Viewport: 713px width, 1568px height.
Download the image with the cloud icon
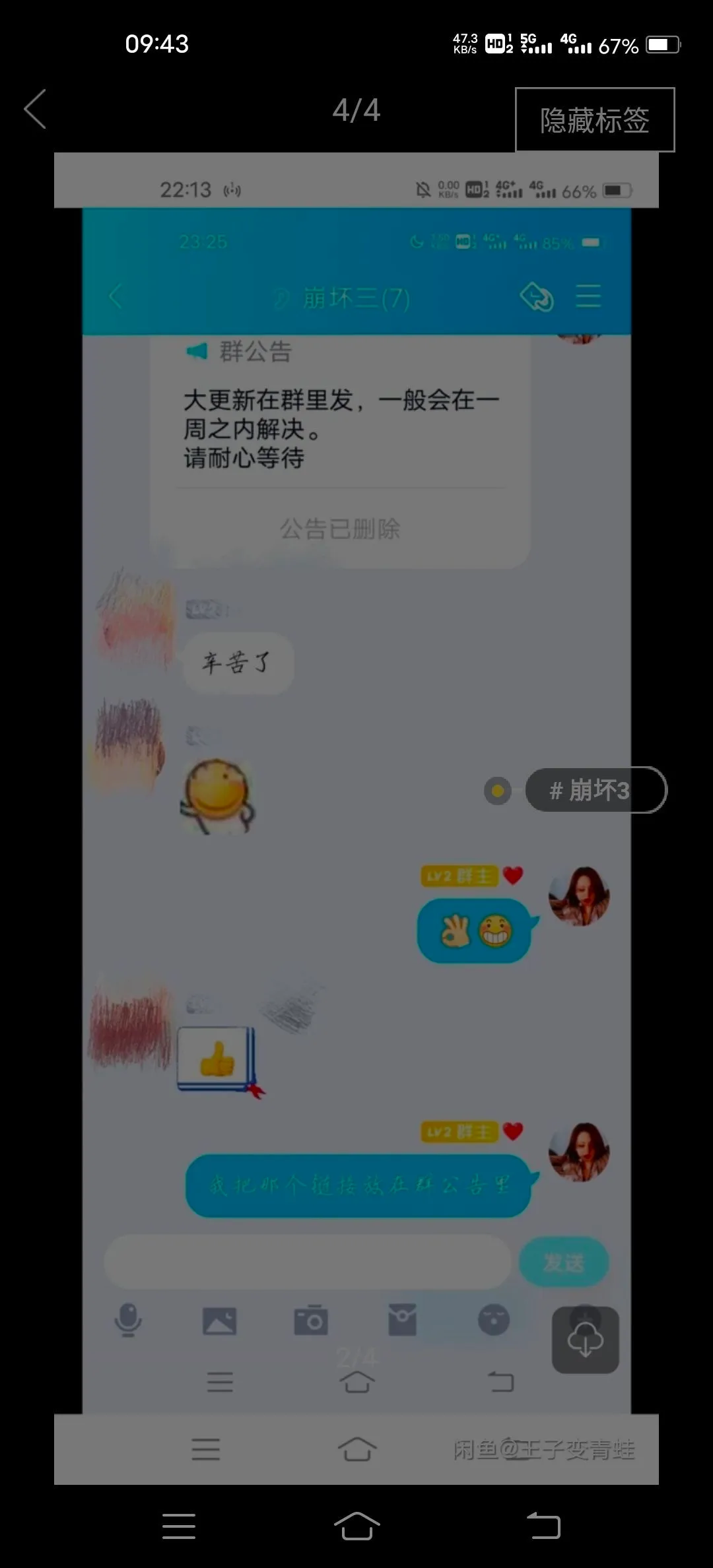pyautogui.click(x=585, y=1340)
